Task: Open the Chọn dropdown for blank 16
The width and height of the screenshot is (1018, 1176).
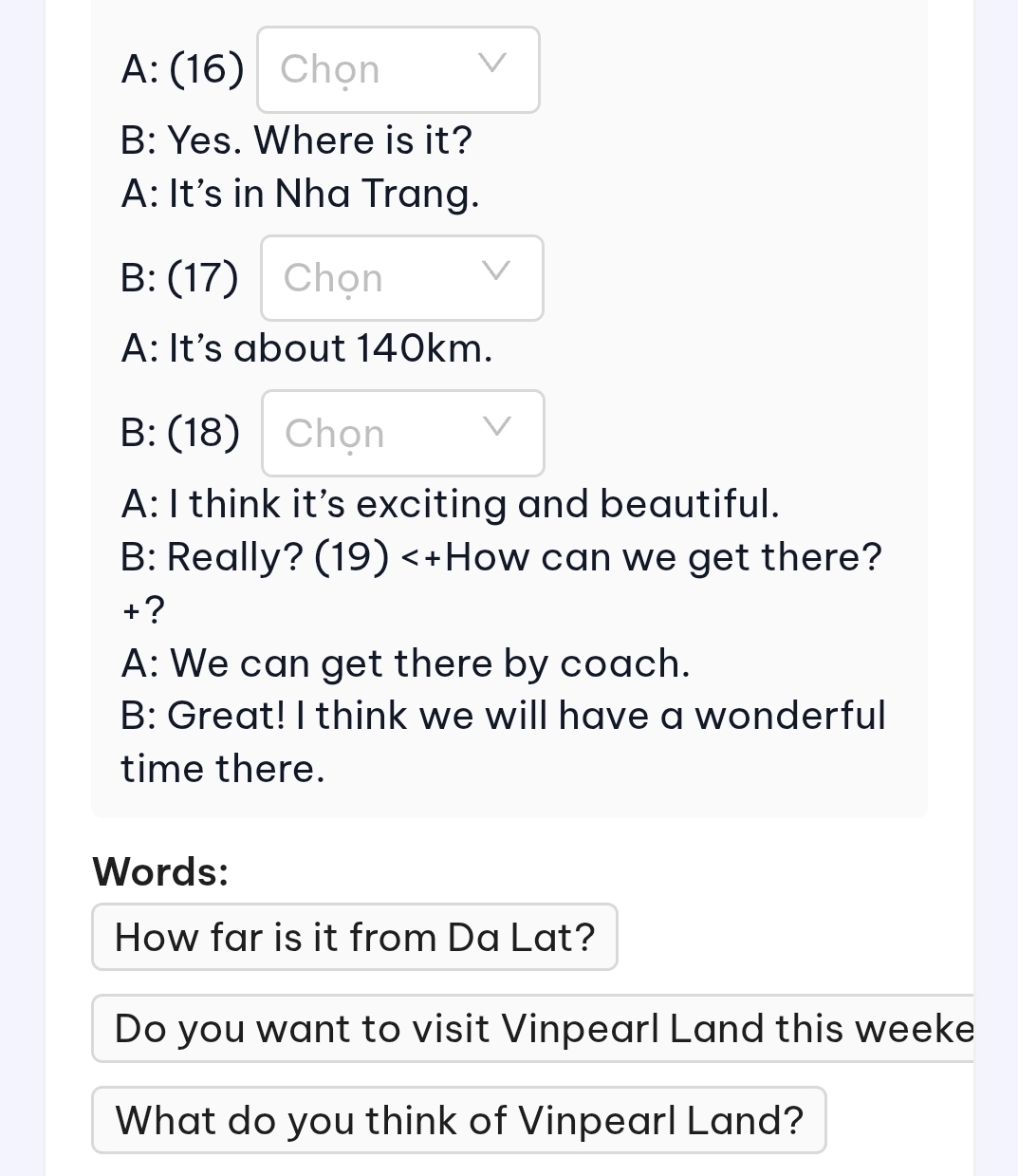Action: [x=398, y=70]
